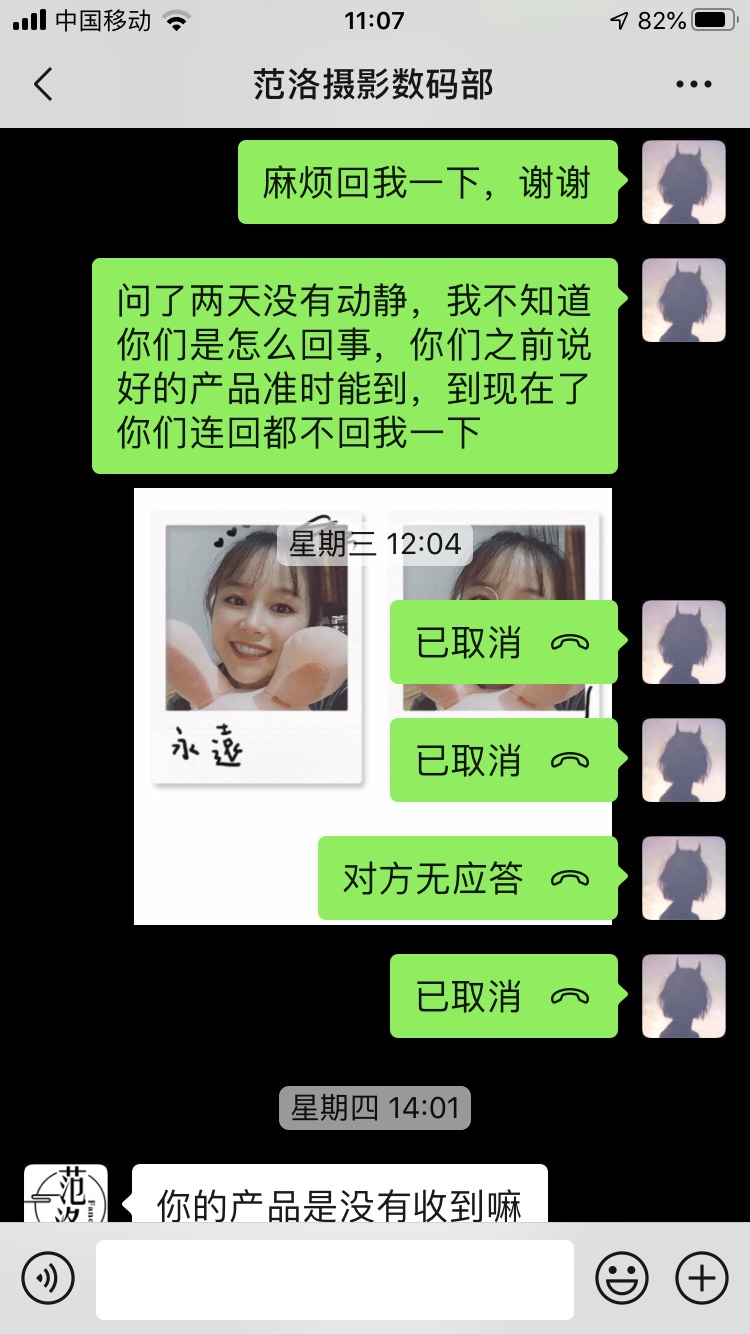Viewport: 750px width, 1334px height.
Task: Go back from the 范洛摄影数码部 chat
Action: [x=42, y=85]
